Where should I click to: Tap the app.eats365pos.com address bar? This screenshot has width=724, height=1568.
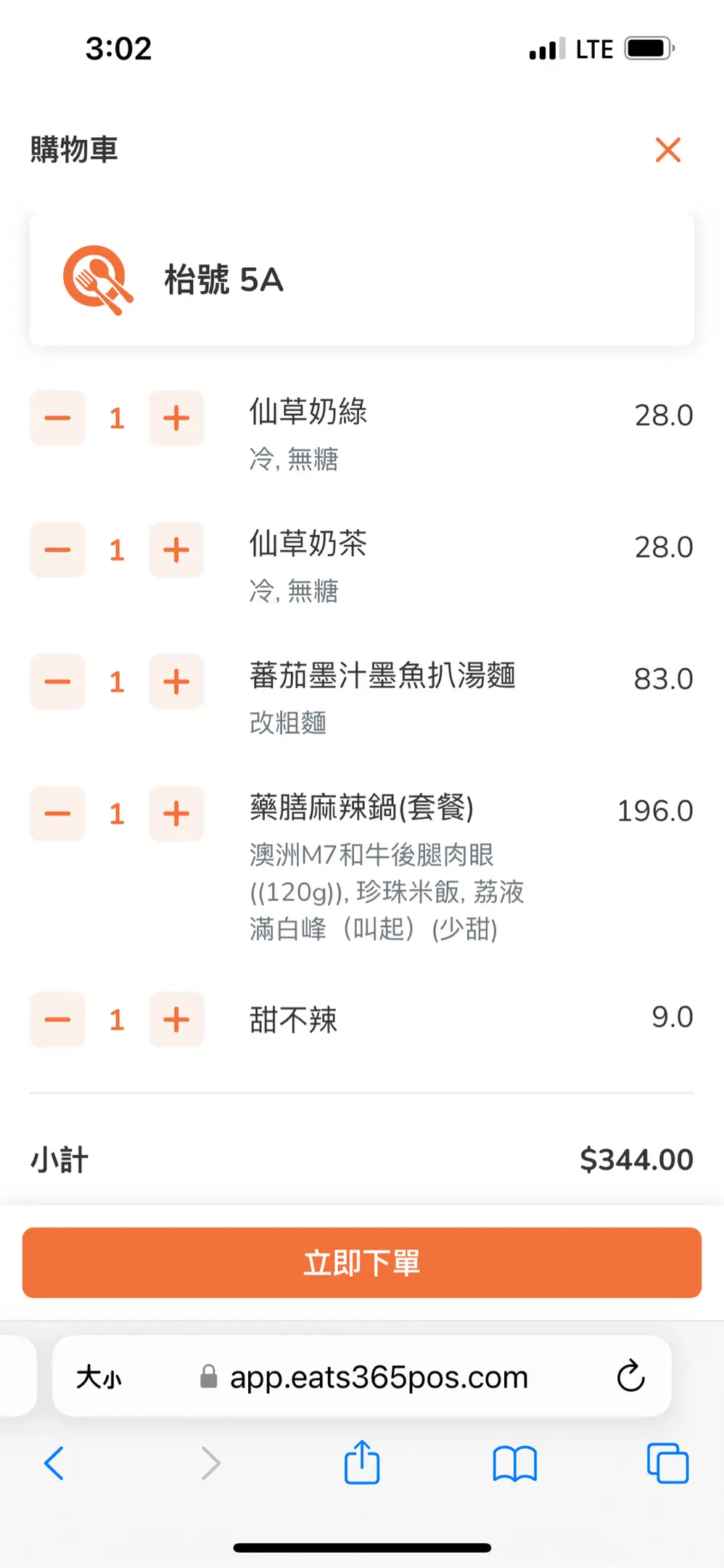click(362, 1376)
